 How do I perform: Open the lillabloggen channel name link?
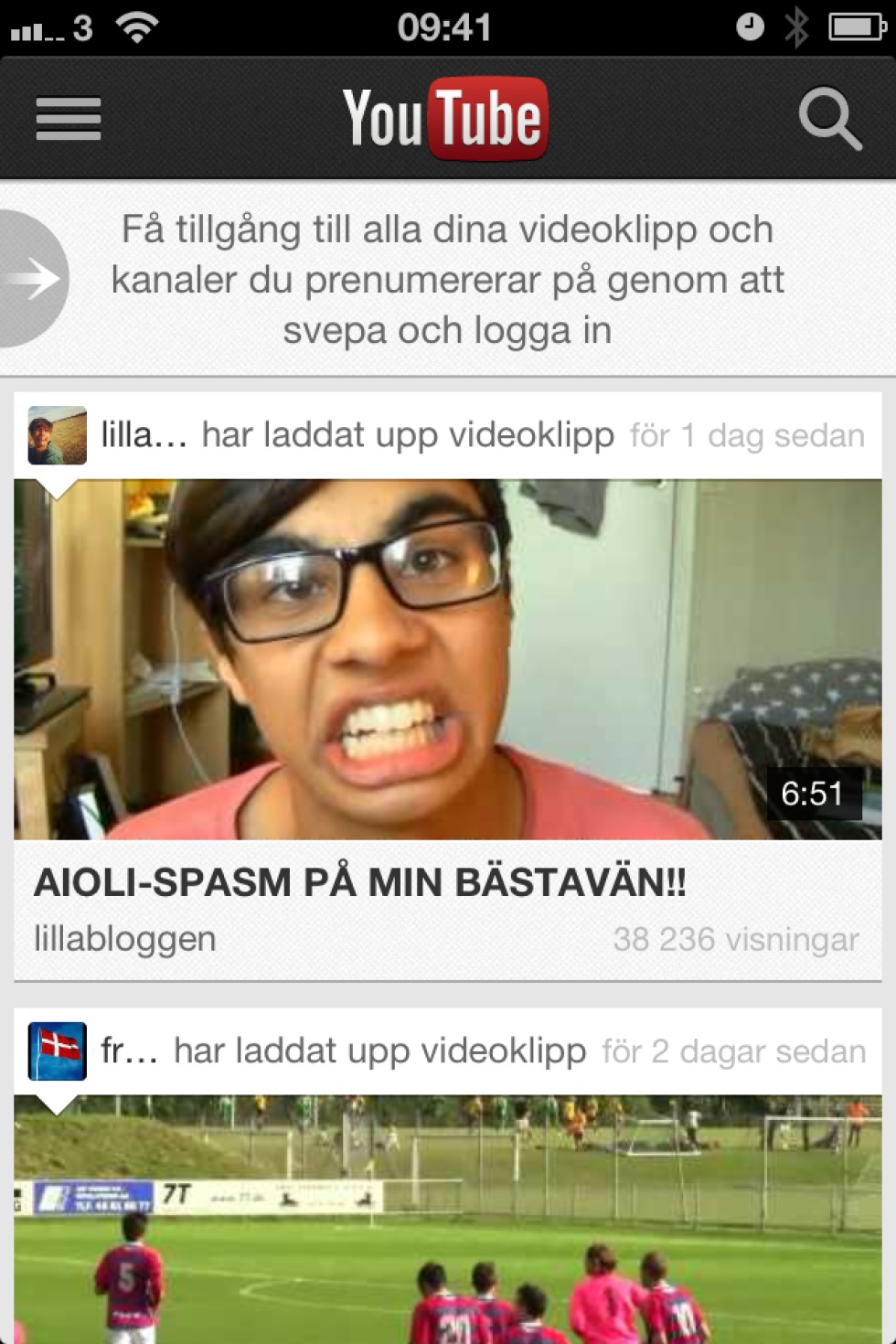[125, 939]
